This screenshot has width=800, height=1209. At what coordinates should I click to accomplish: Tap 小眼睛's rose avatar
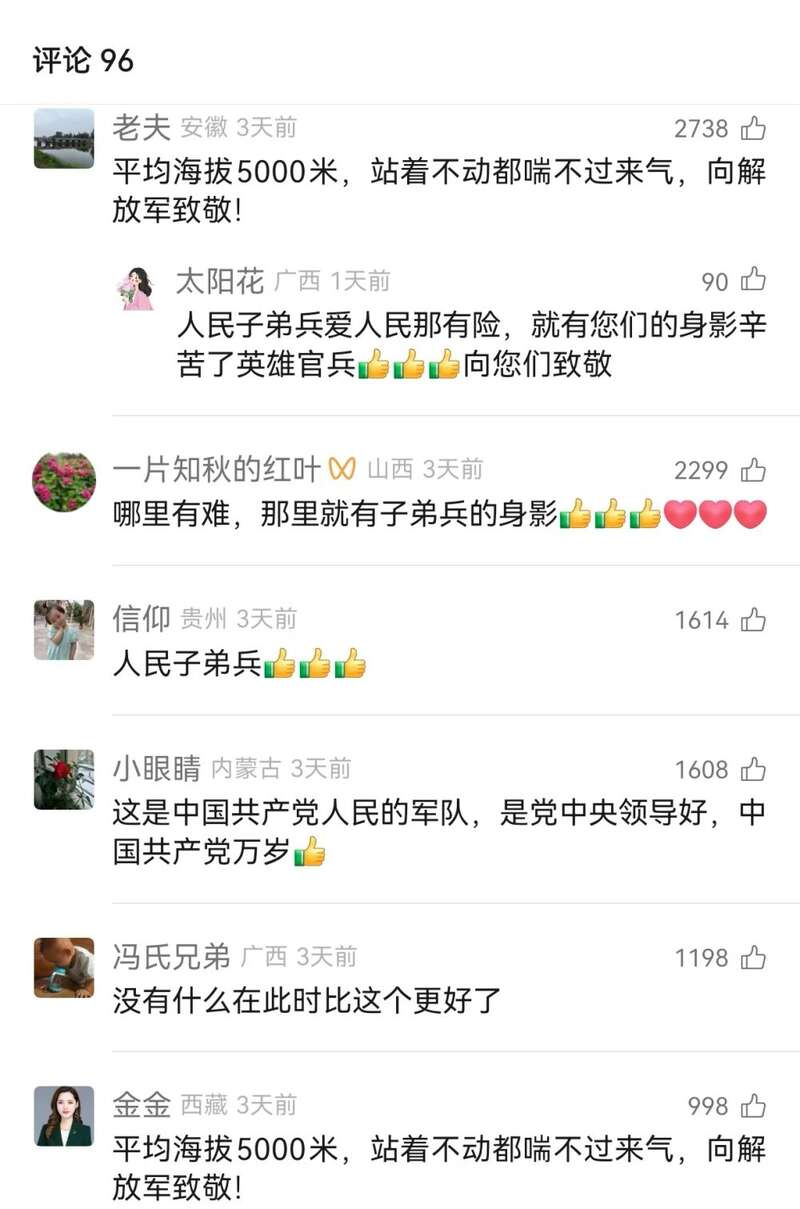pyautogui.click(x=64, y=779)
